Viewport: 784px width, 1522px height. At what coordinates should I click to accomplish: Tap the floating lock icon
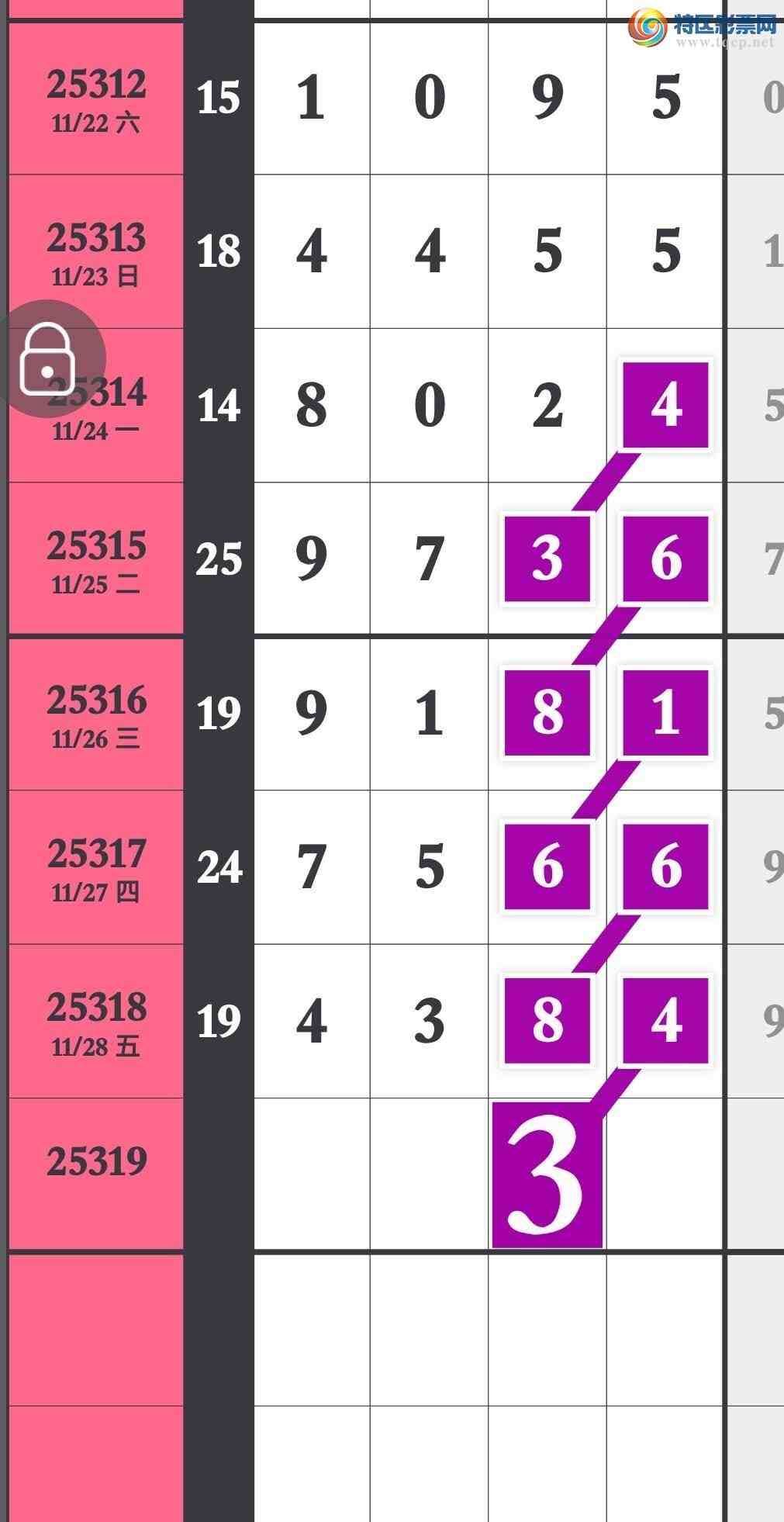point(47,359)
